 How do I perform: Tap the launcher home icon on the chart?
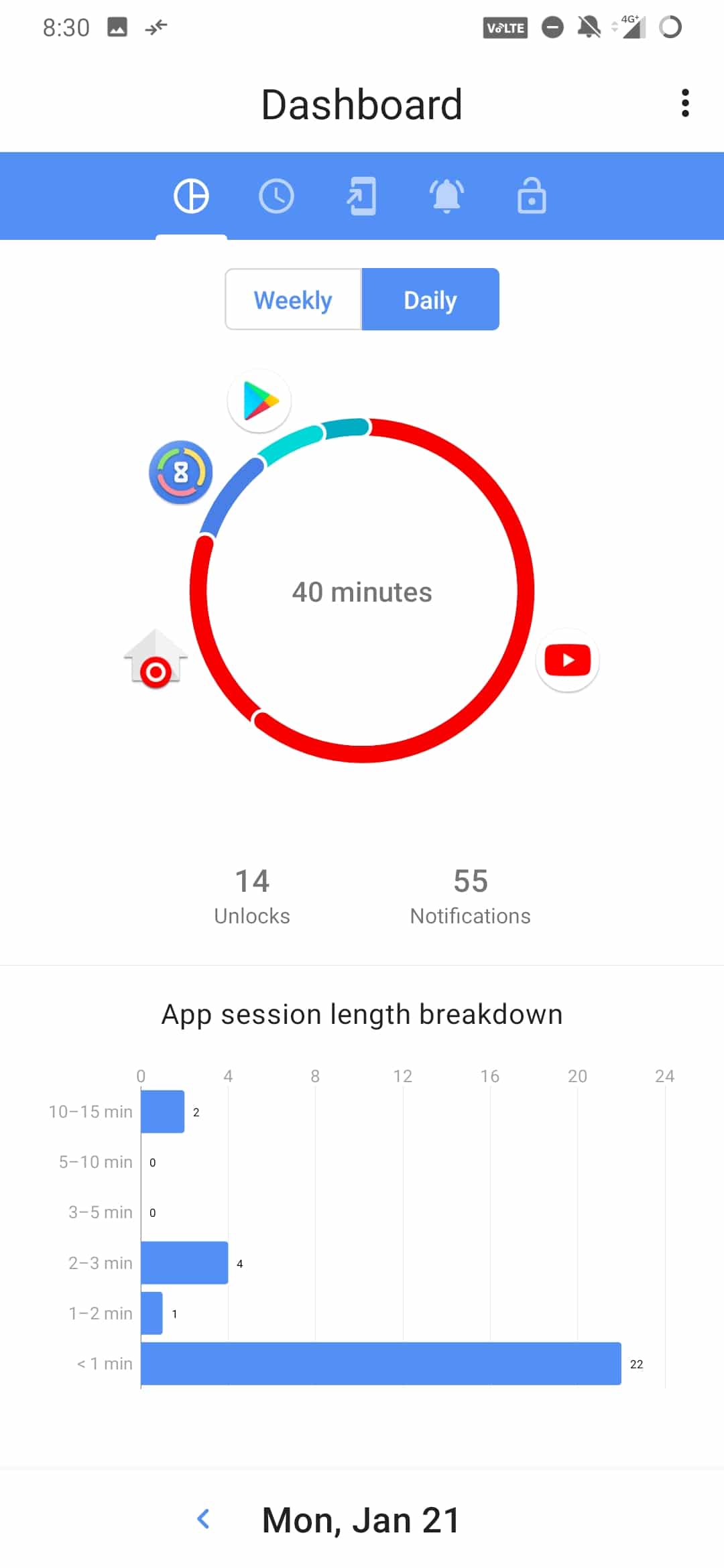coord(156,659)
